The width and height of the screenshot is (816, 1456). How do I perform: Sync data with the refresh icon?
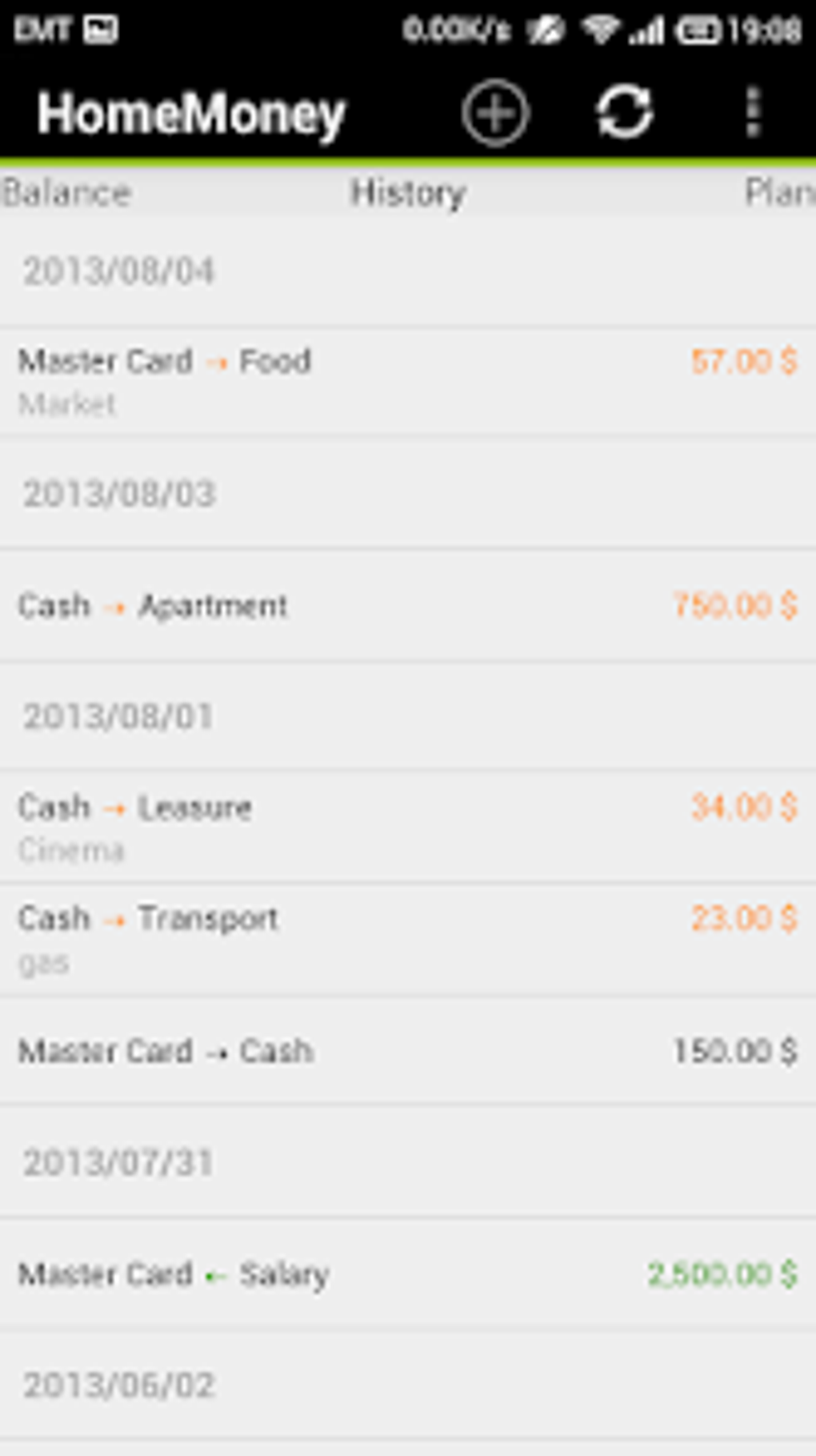624,113
